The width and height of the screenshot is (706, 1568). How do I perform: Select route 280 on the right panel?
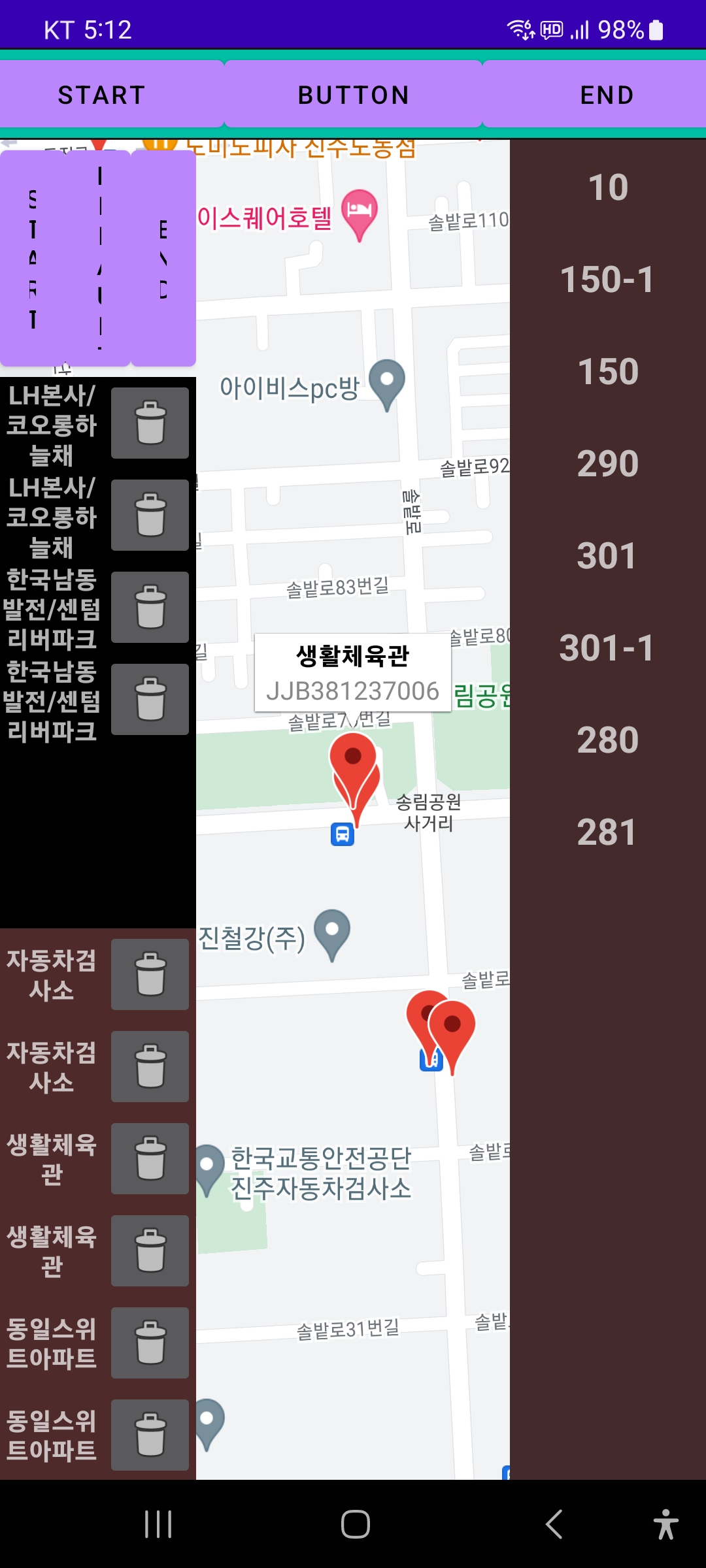[x=608, y=740]
